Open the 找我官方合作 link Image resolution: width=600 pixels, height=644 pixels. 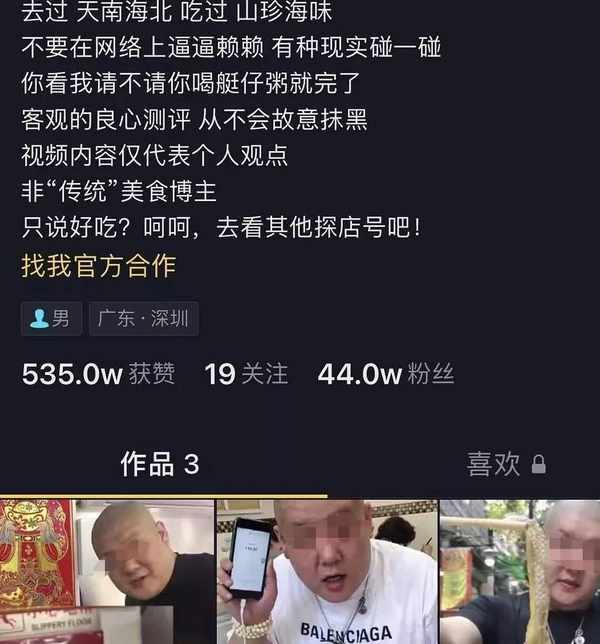point(98,265)
